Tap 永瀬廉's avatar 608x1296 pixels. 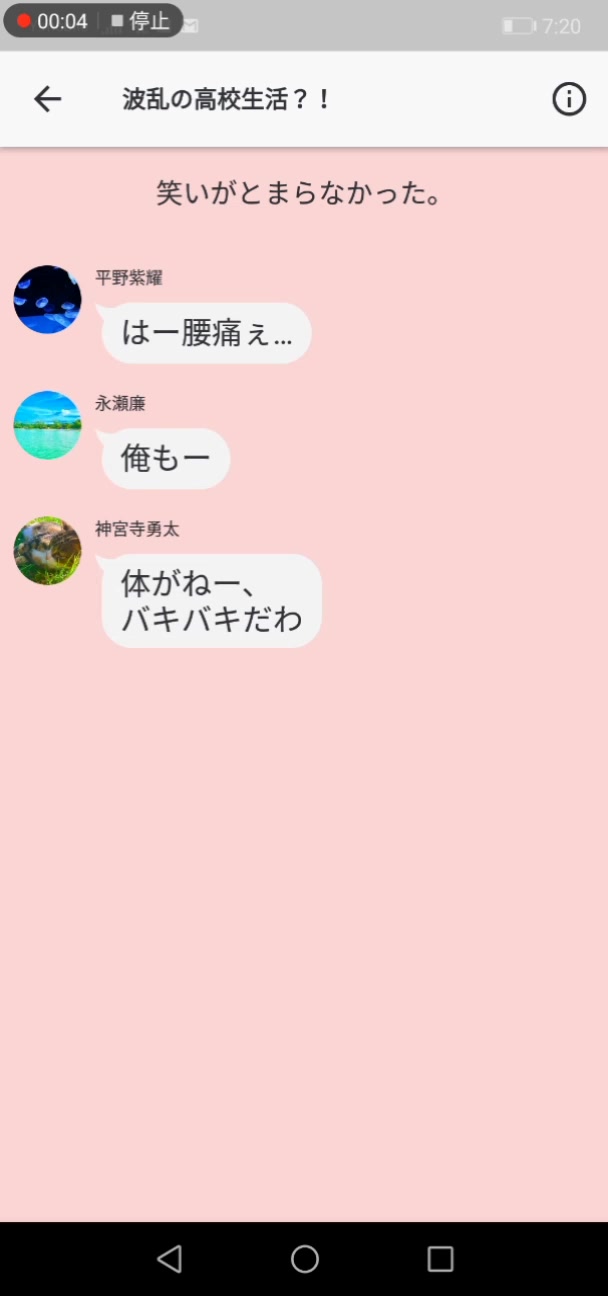[x=47, y=425]
